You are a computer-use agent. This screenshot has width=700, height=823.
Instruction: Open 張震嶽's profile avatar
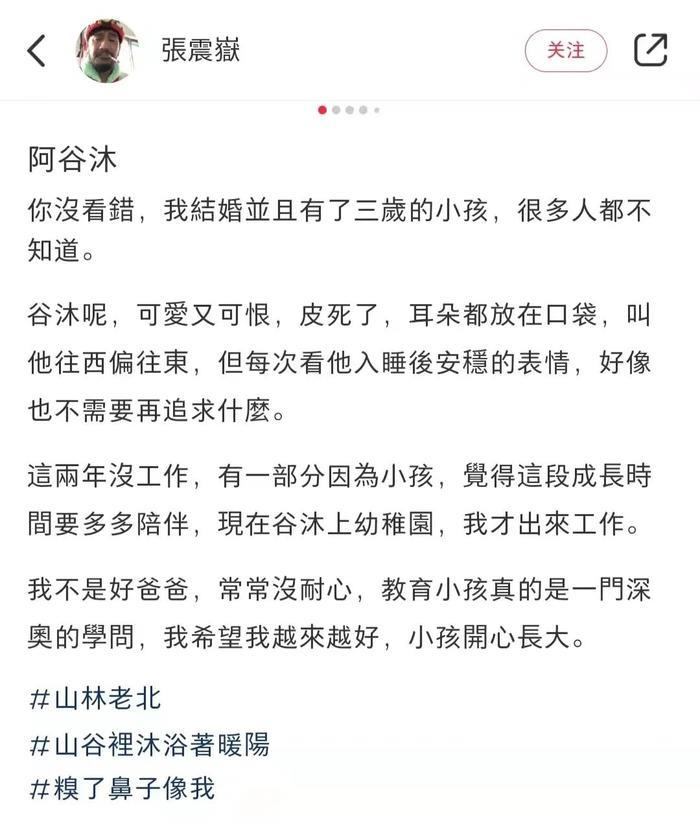[x=107, y=50]
